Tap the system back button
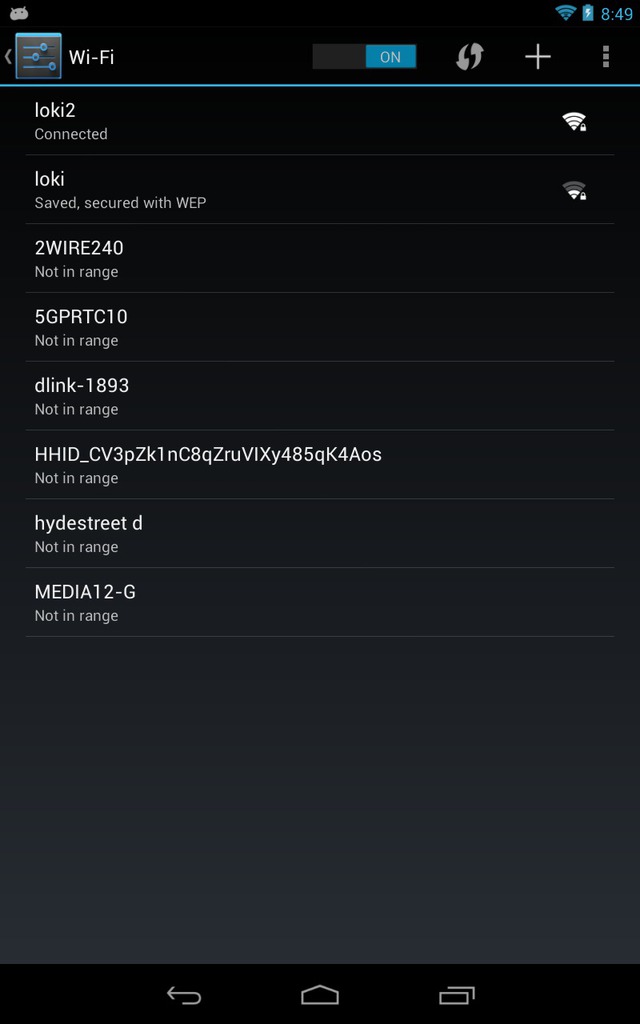This screenshot has width=640, height=1024. (184, 995)
